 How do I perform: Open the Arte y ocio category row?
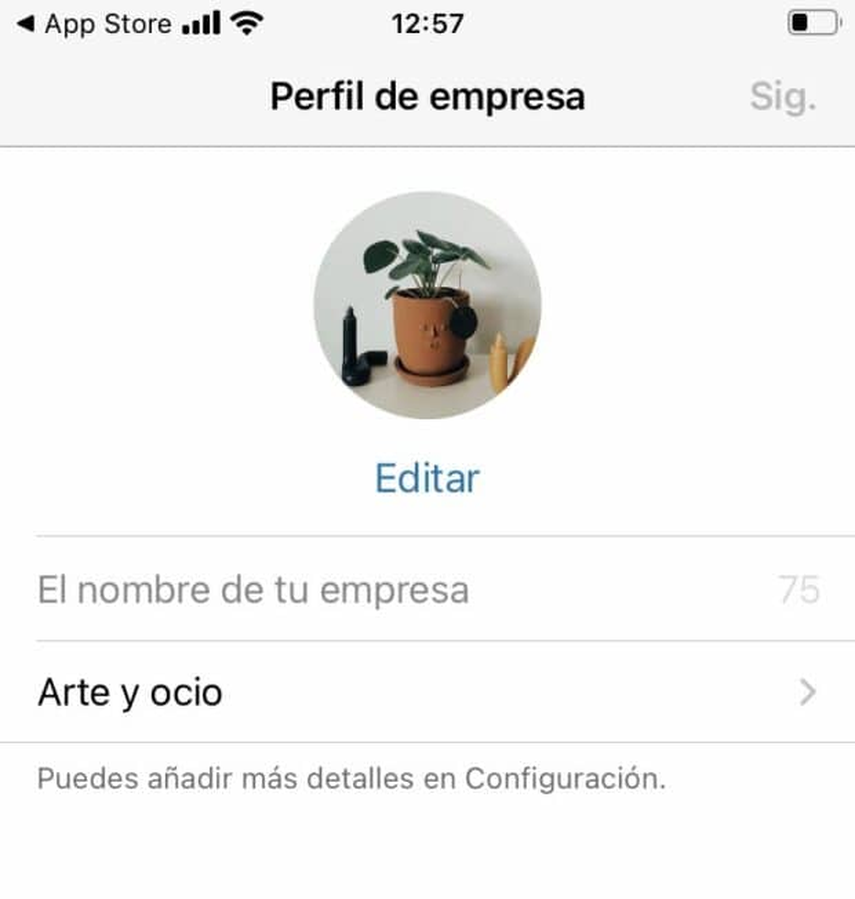427,692
